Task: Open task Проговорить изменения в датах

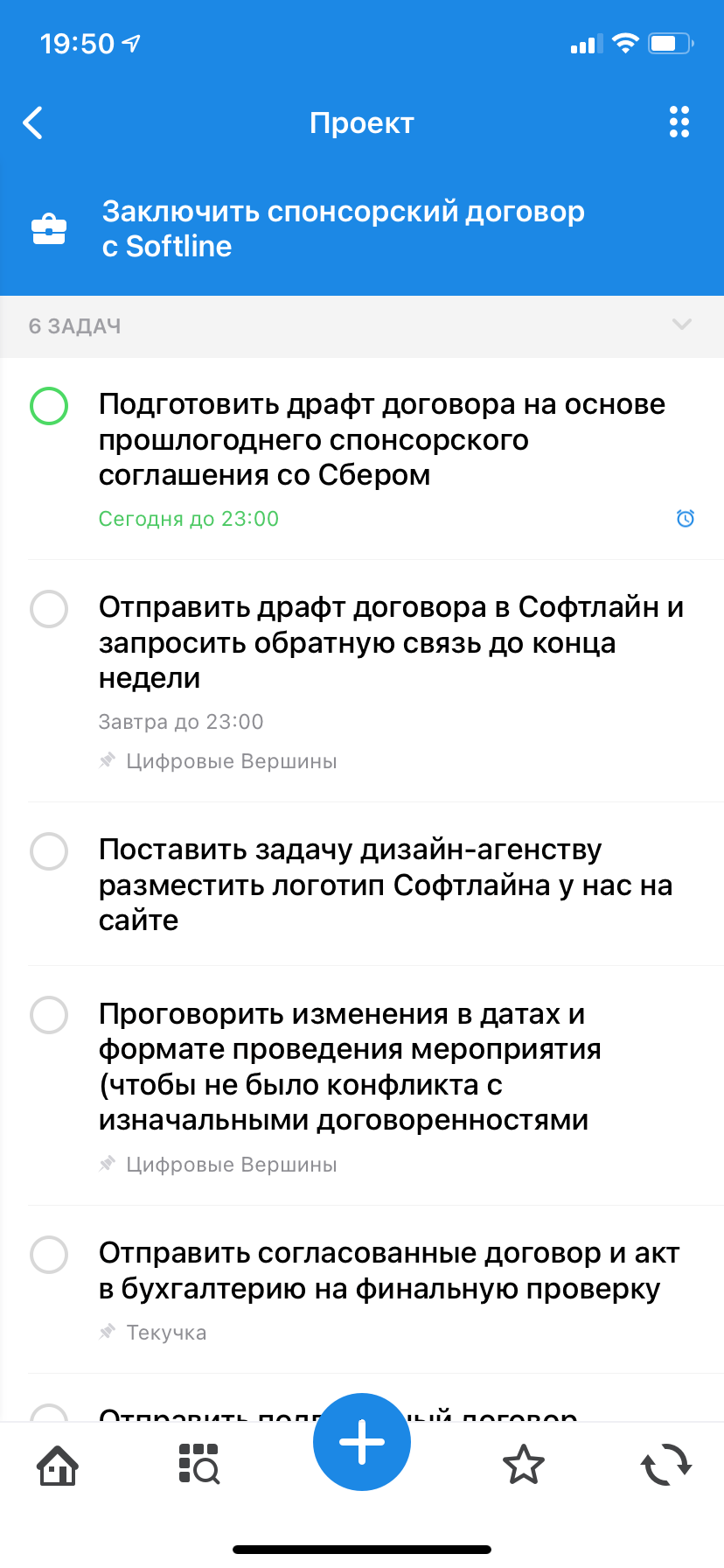Action: tap(350, 1067)
